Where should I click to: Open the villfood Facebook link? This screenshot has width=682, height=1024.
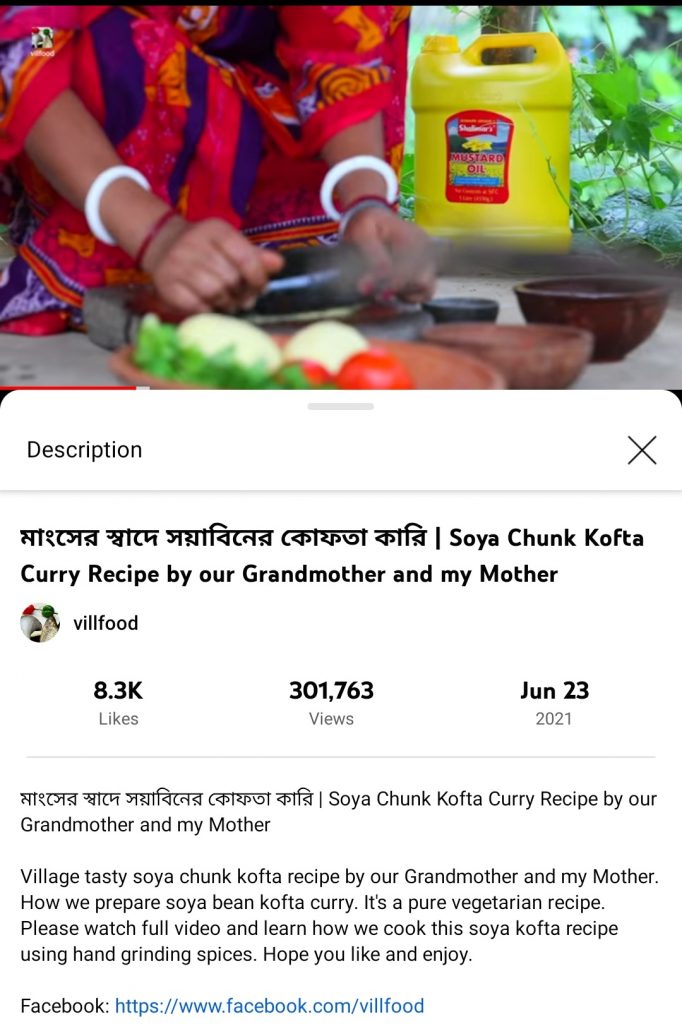269,1006
